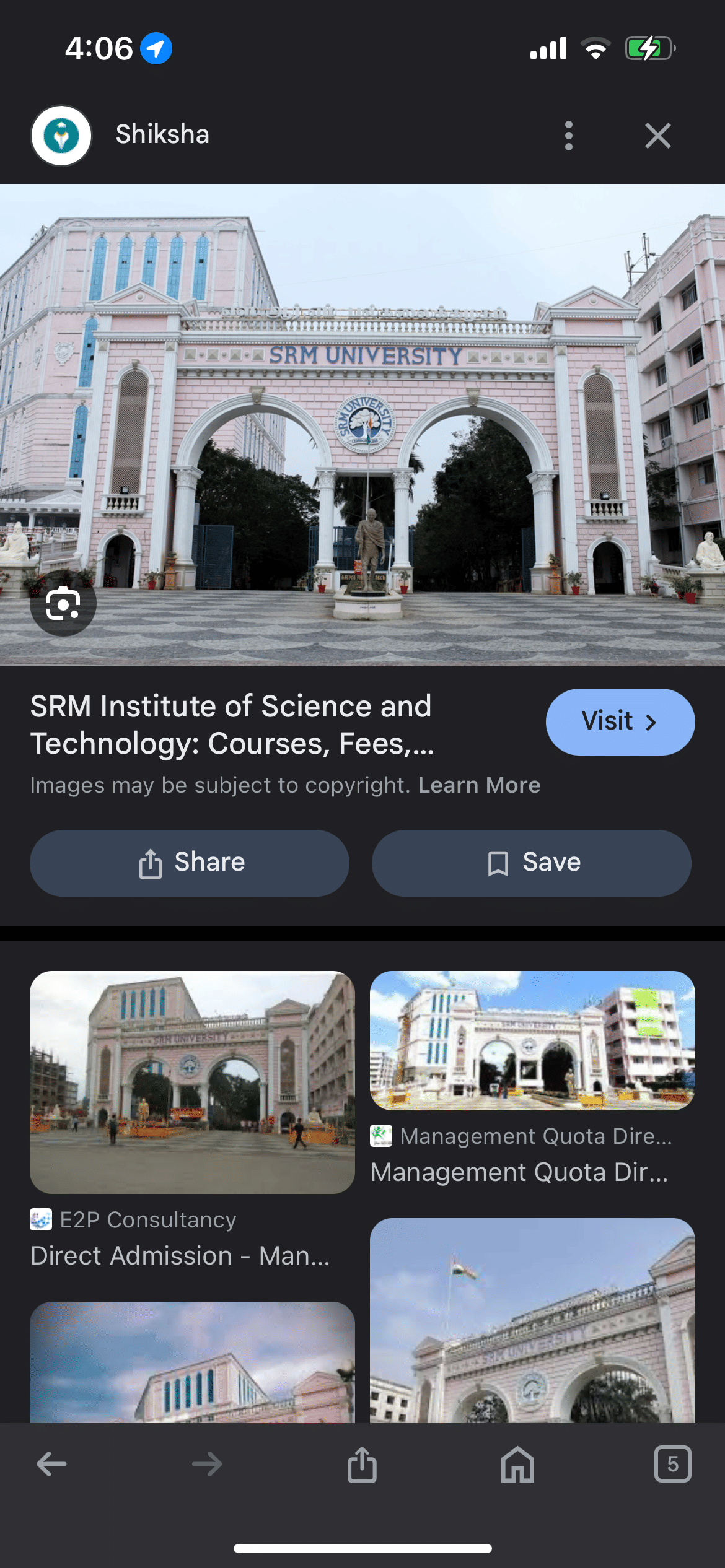Go to the browser home page
The height and width of the screenshot is (1568, 725).
517,1464
